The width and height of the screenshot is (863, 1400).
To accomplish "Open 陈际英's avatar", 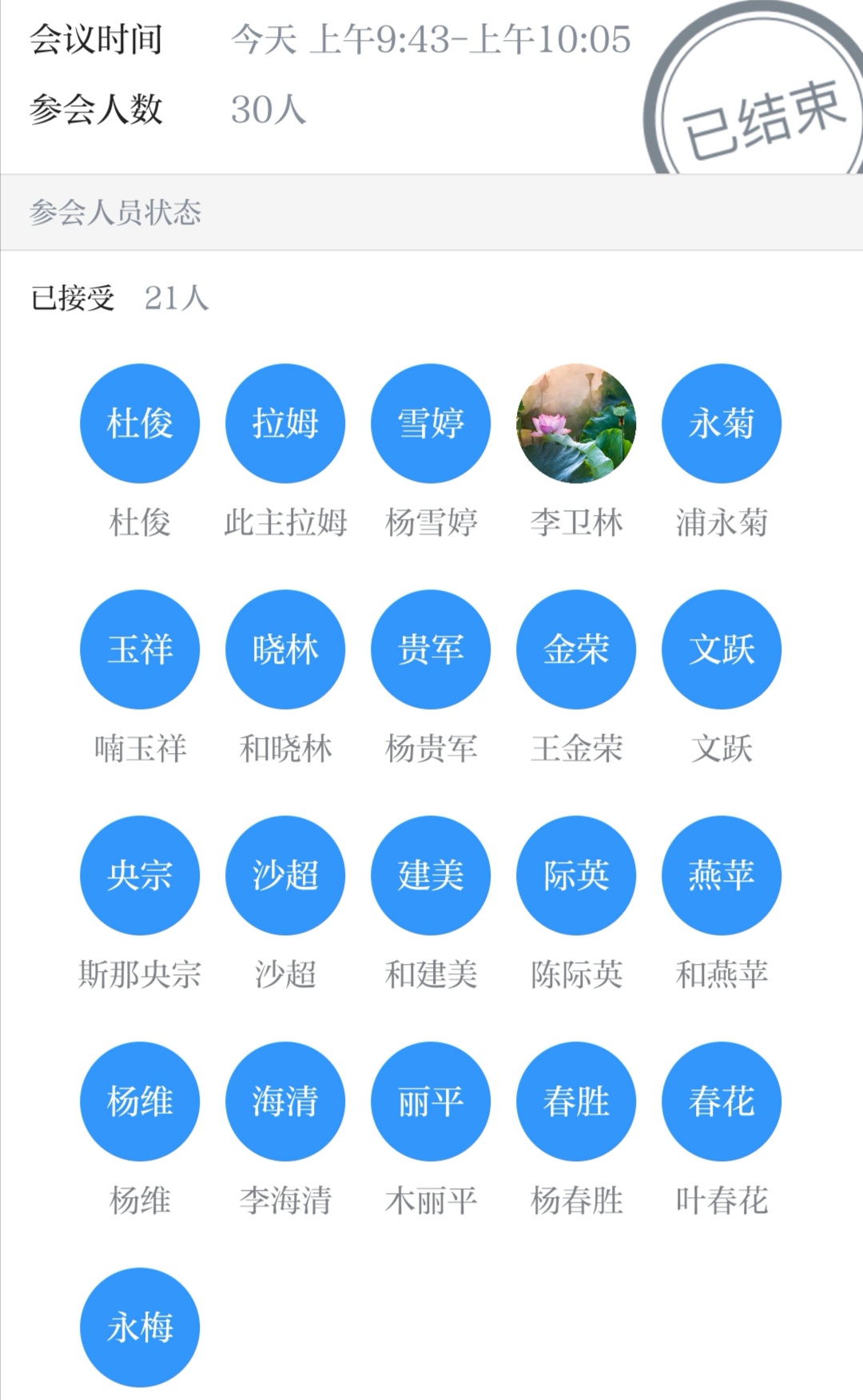I will pyautogui.click(x=576, y=875).
